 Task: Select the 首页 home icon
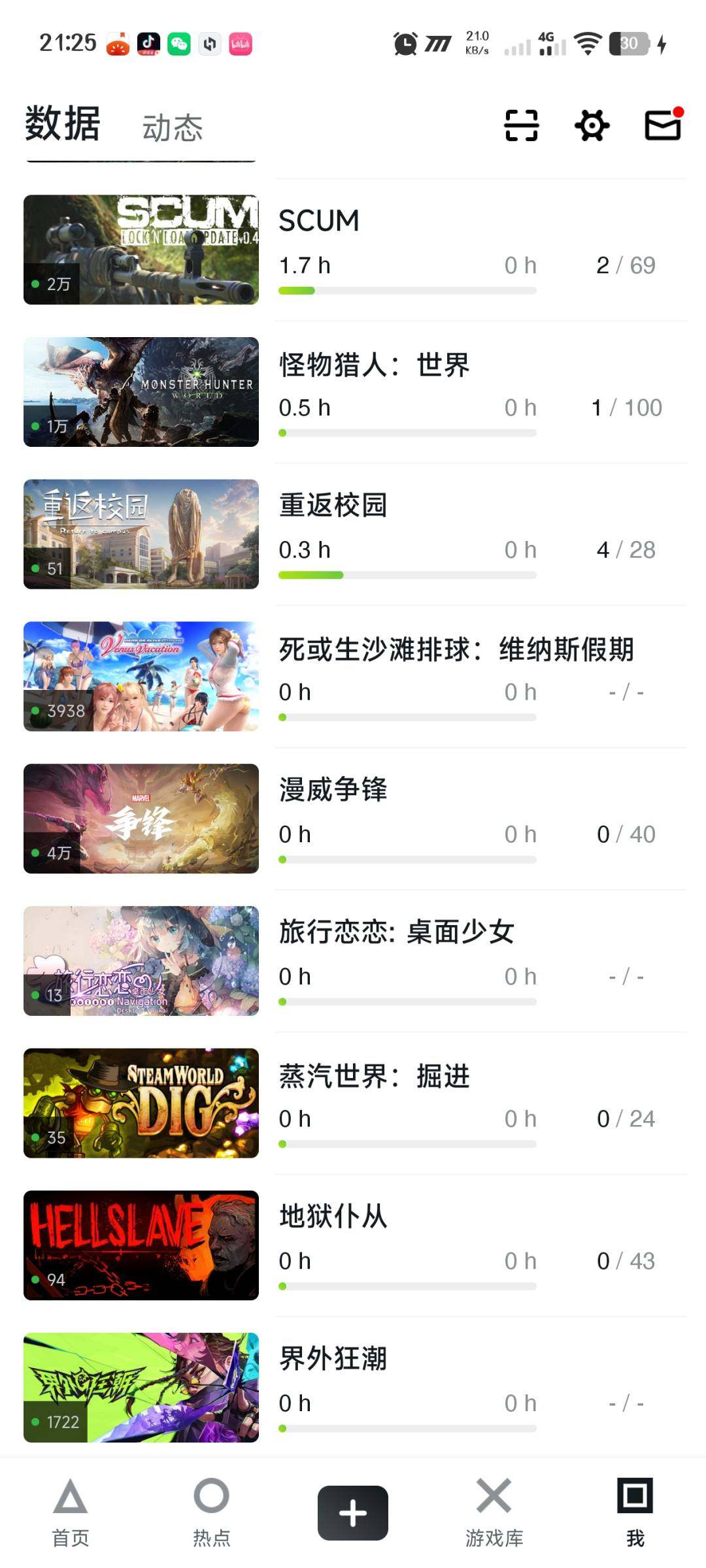click(x=69, y=1516)
